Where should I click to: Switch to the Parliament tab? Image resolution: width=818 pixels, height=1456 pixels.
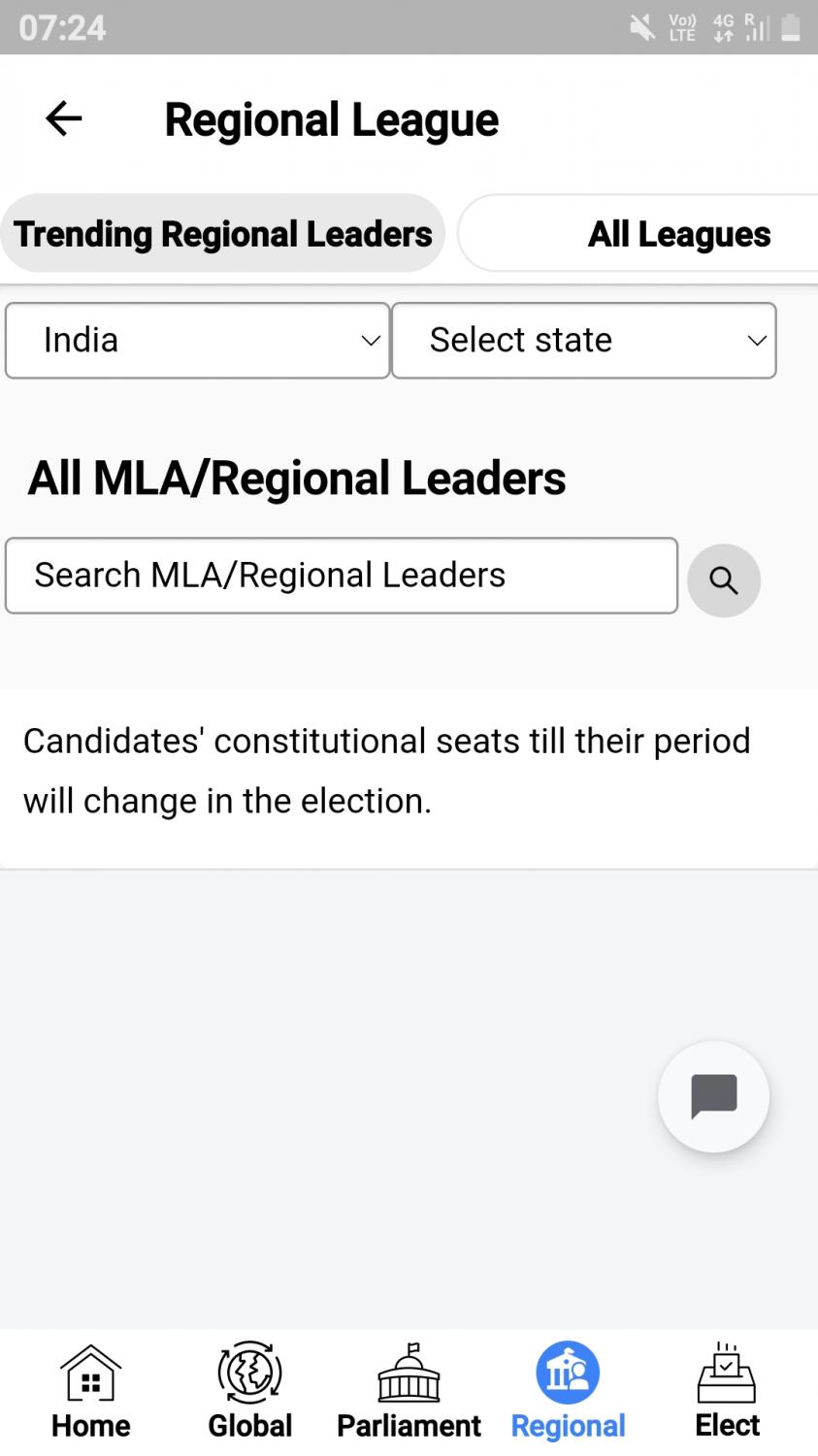[409, 1392]
